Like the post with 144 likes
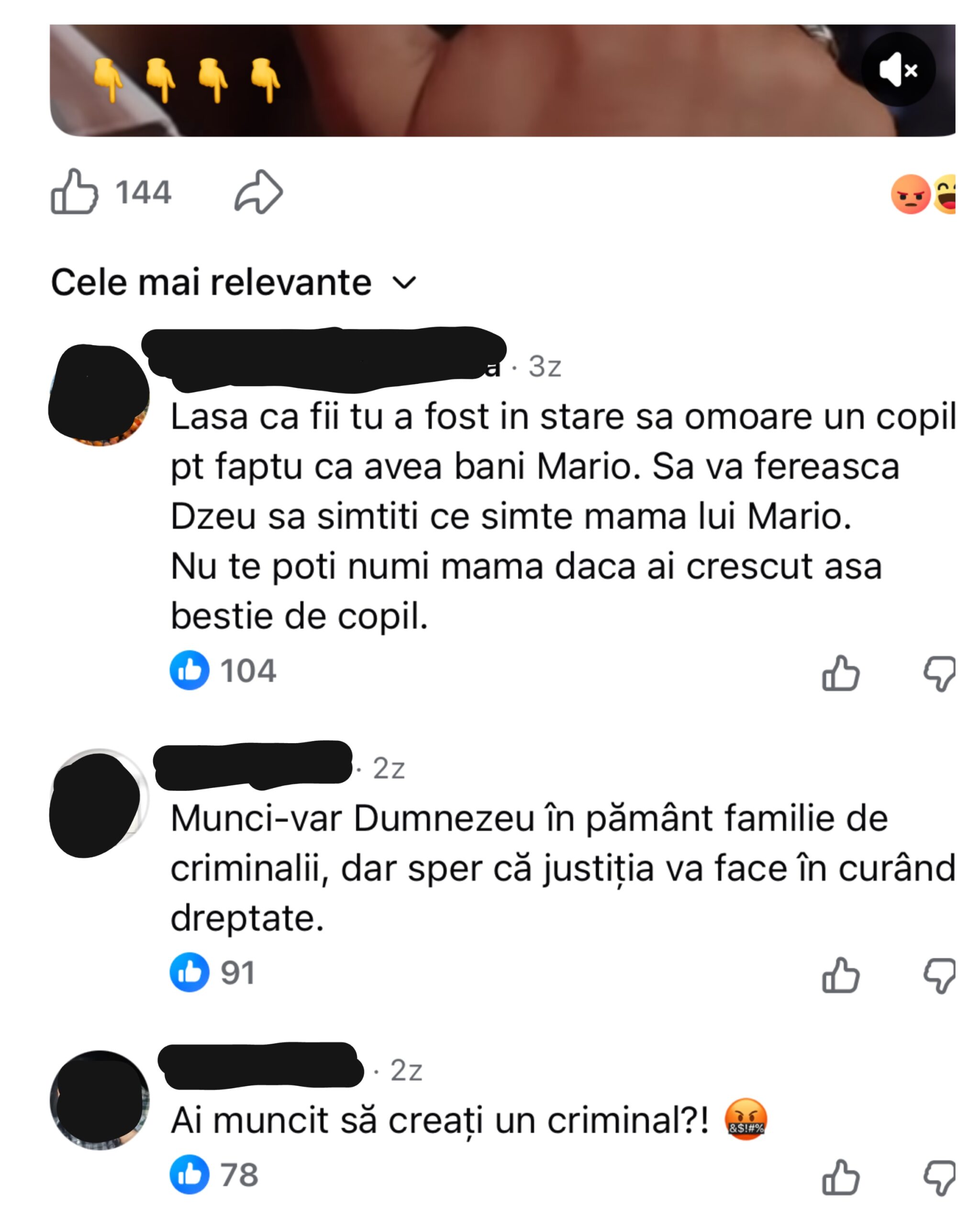This screenshot has height=1225, width=980. (75, 192)
